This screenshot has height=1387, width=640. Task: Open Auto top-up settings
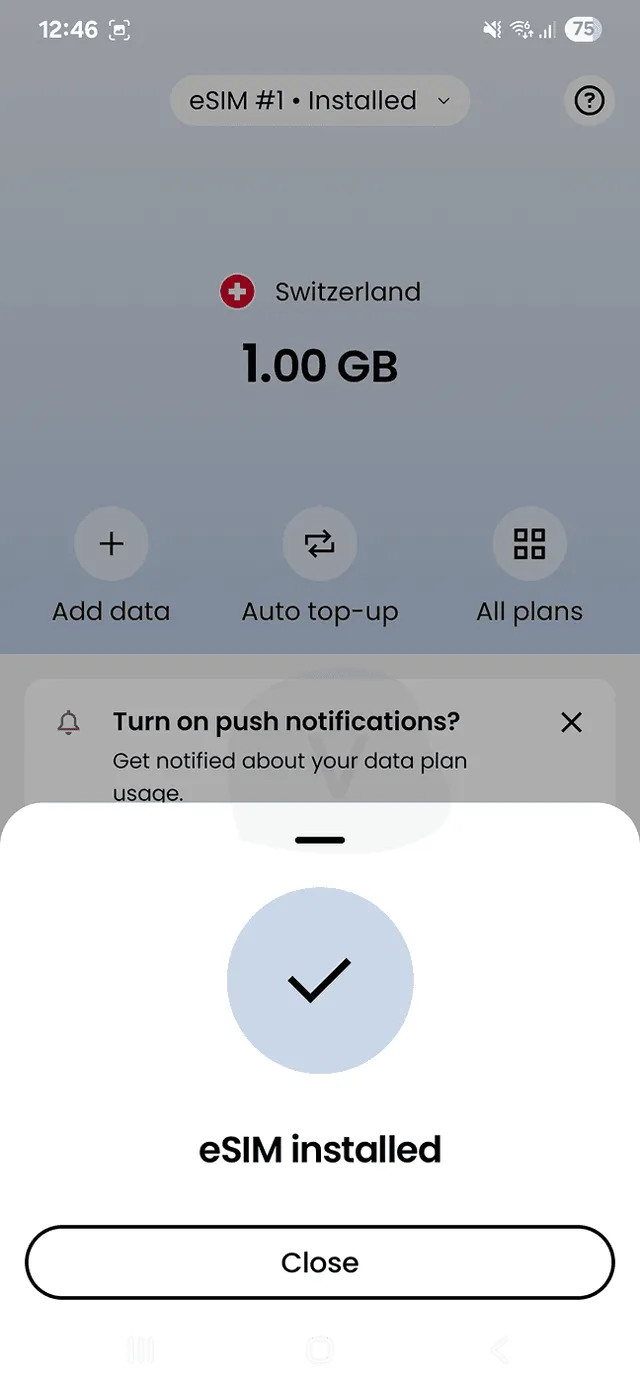tap(320, 545)
